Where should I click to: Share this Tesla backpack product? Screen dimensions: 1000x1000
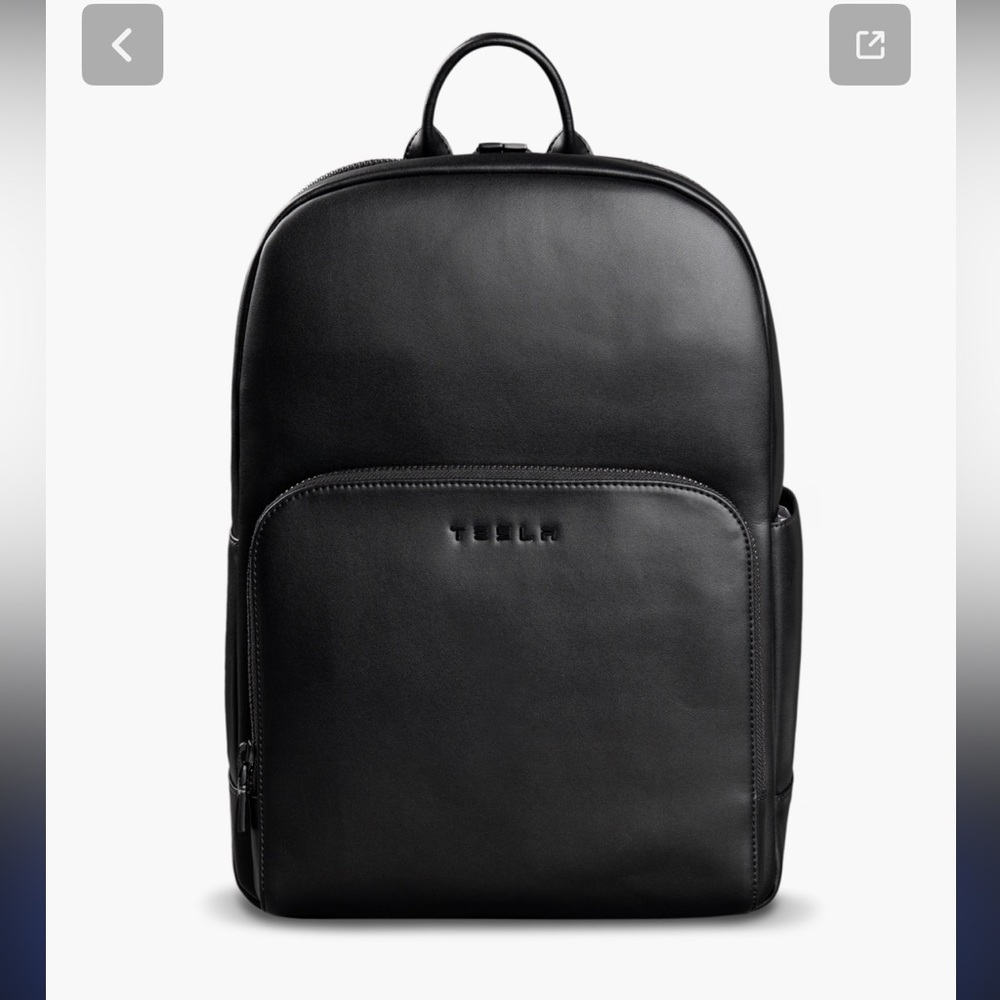869,45
